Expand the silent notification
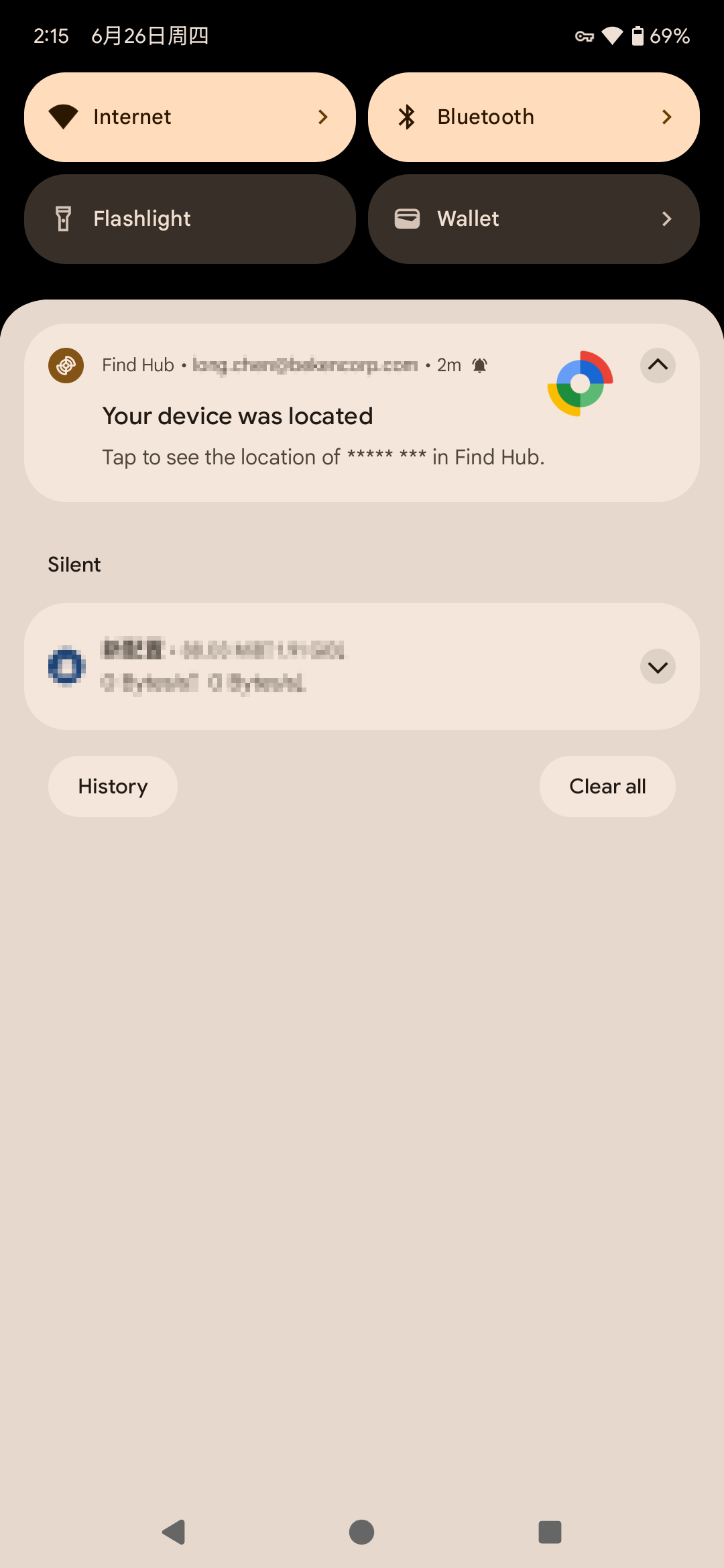 (x=658, y=667)
